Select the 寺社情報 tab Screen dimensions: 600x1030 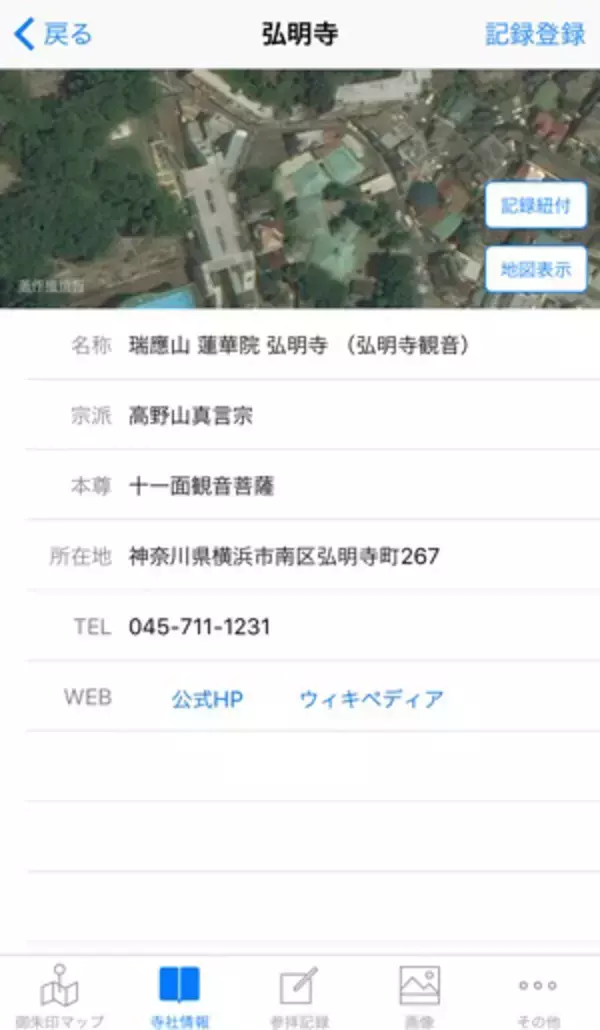point(180,994)
